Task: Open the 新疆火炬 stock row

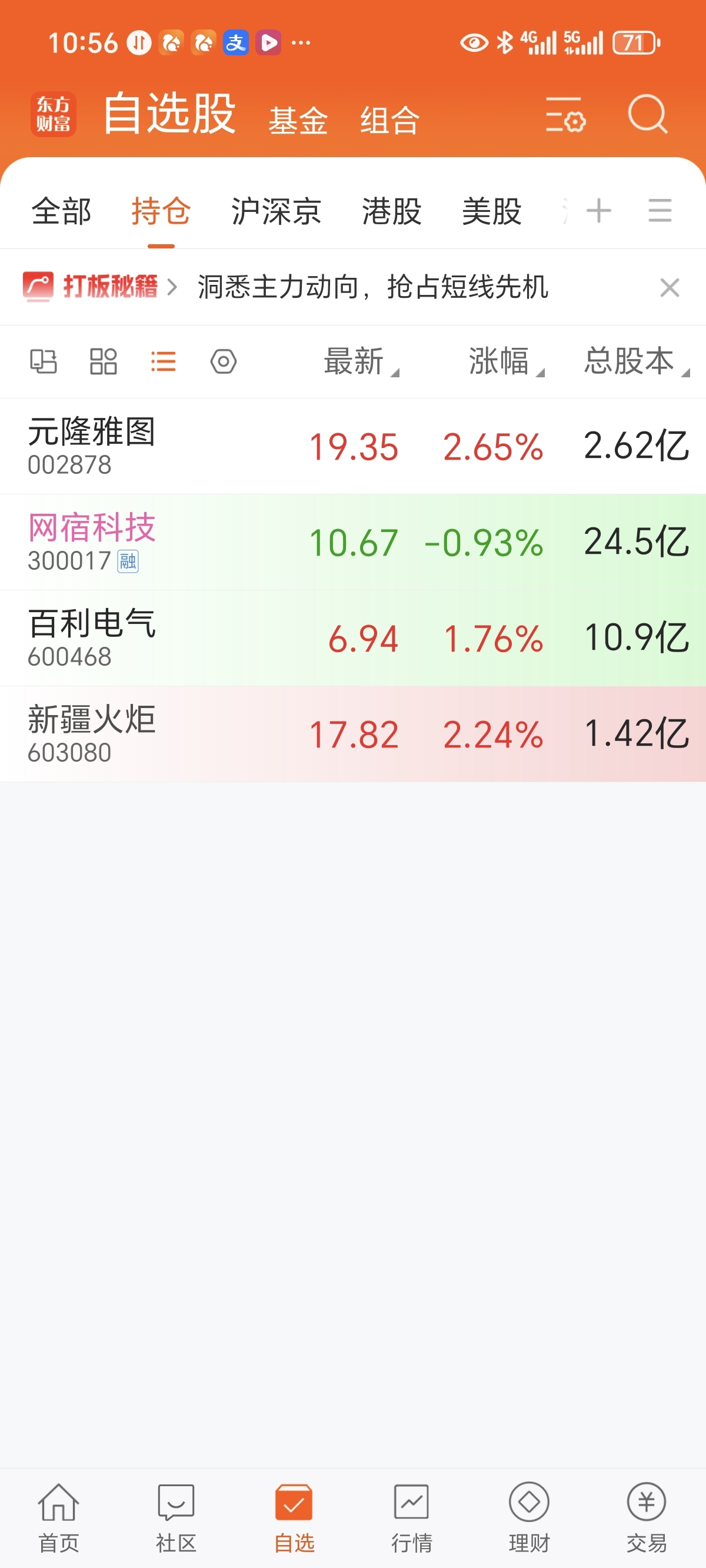Action: [x=353, y=734]
